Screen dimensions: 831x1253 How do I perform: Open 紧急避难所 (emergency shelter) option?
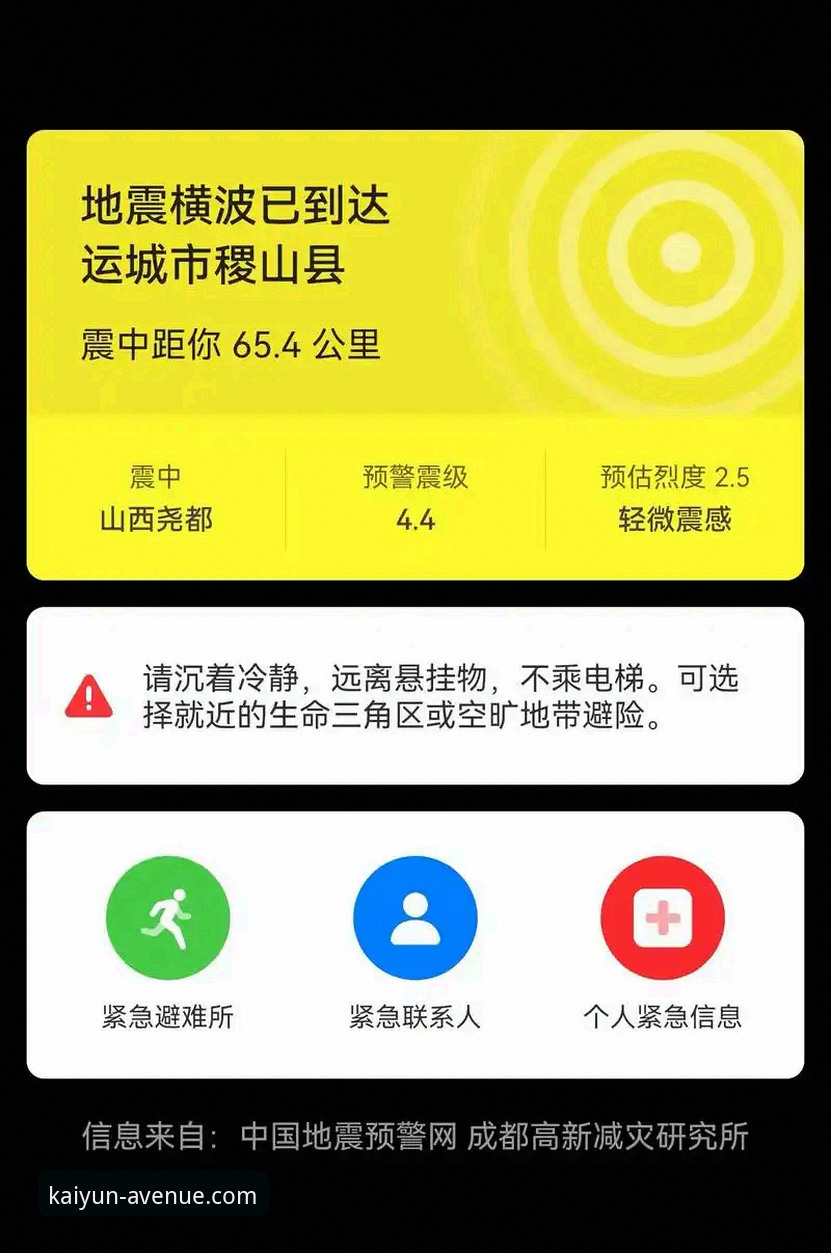(166, 1016)
